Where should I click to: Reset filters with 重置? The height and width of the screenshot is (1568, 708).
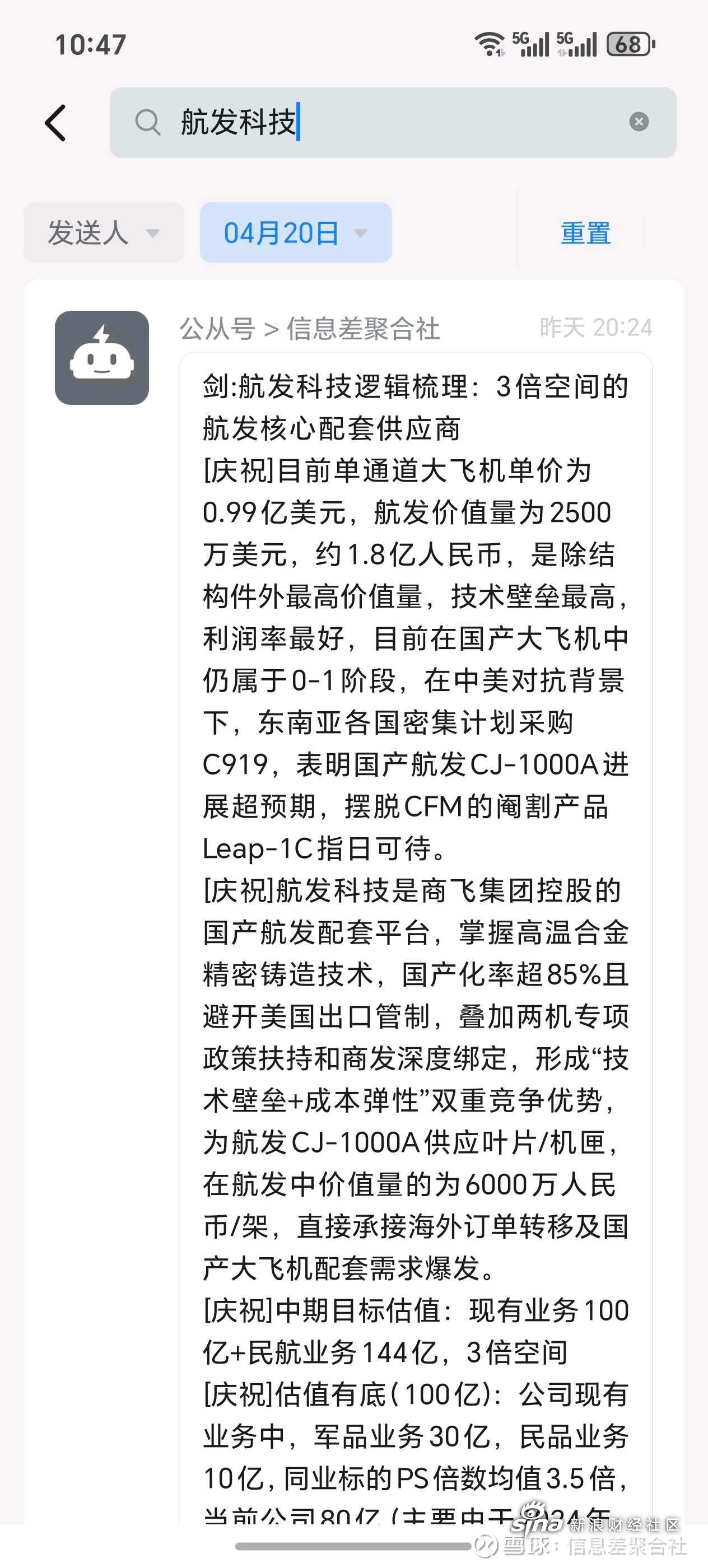pos(586,233)
